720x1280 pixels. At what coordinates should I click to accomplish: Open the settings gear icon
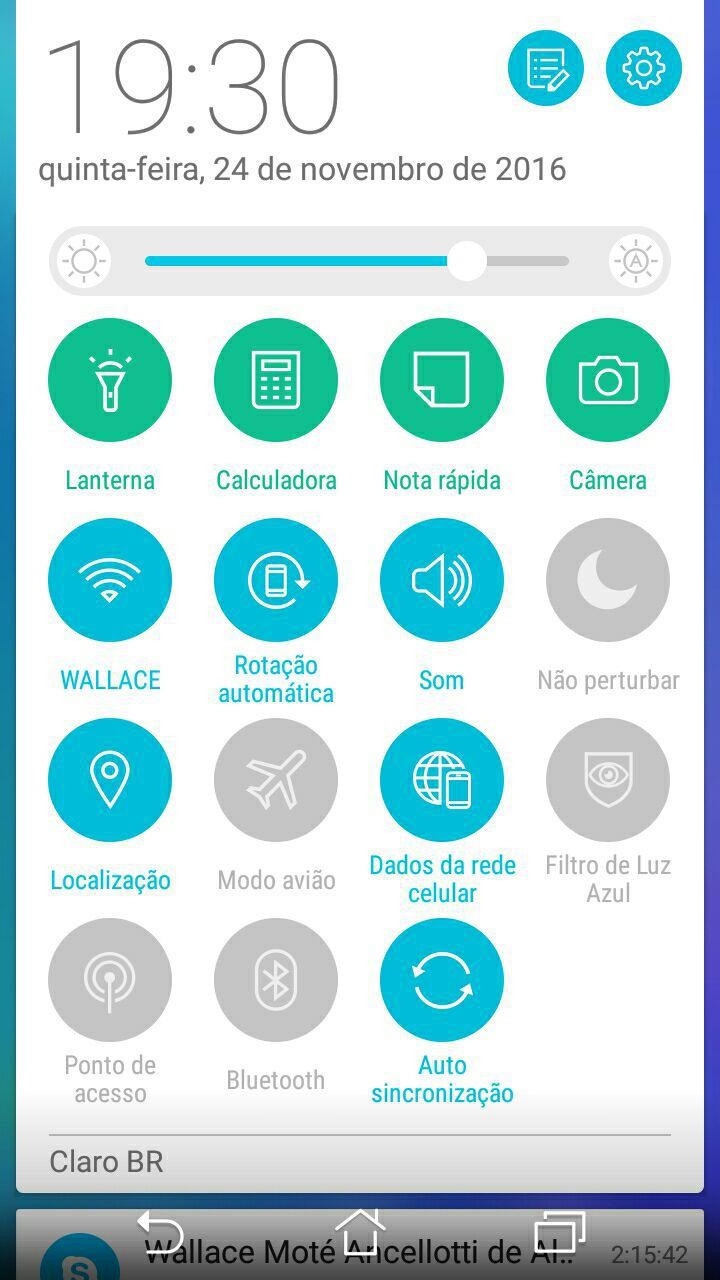pyautogui.click(x=643, y=68)
